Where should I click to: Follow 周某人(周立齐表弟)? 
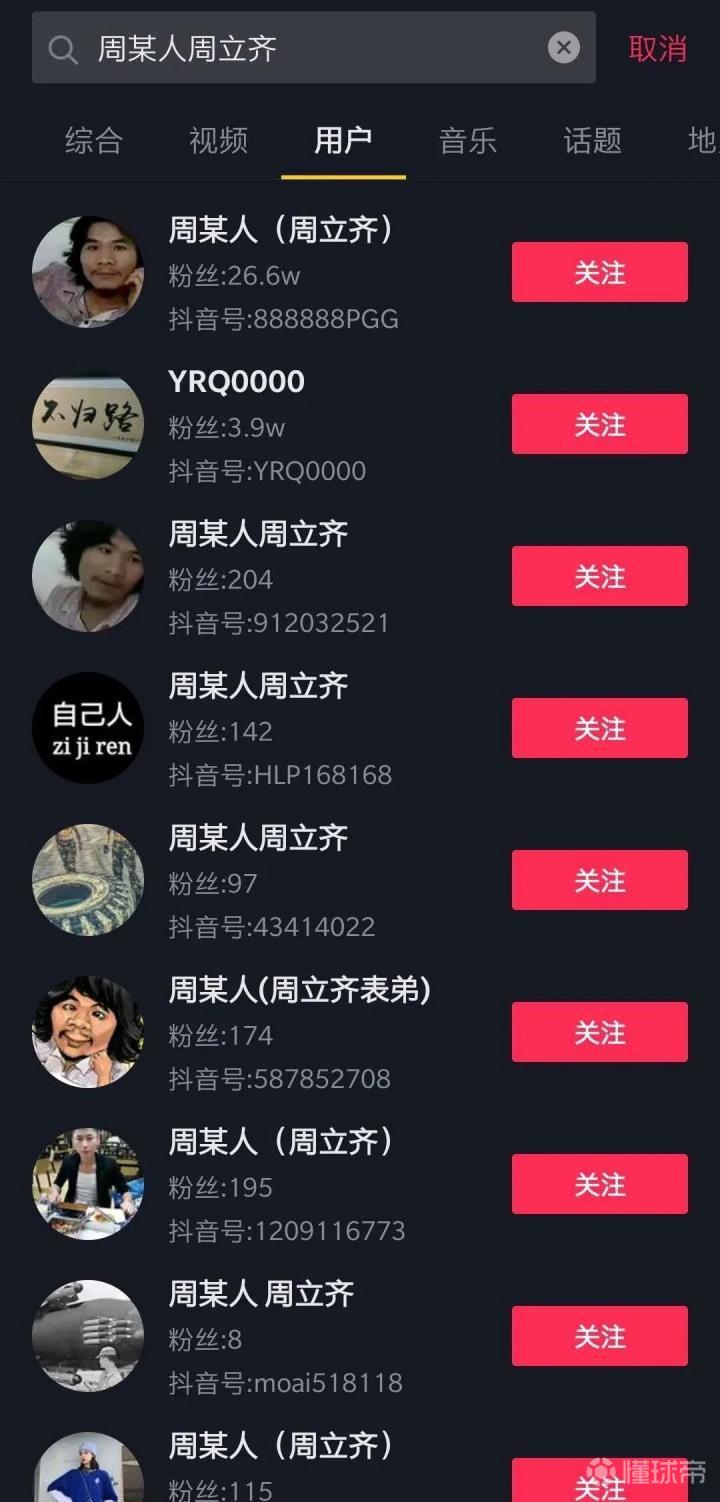(599, 1032)
